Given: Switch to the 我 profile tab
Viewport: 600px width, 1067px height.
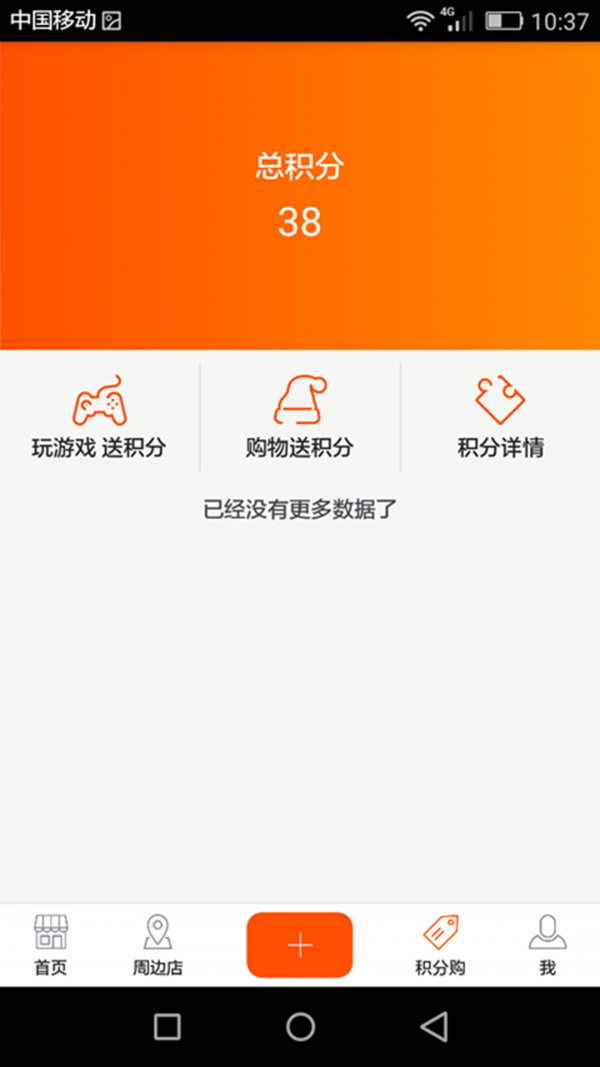Looking at the screenshot, I should click(x=547, y=945).
